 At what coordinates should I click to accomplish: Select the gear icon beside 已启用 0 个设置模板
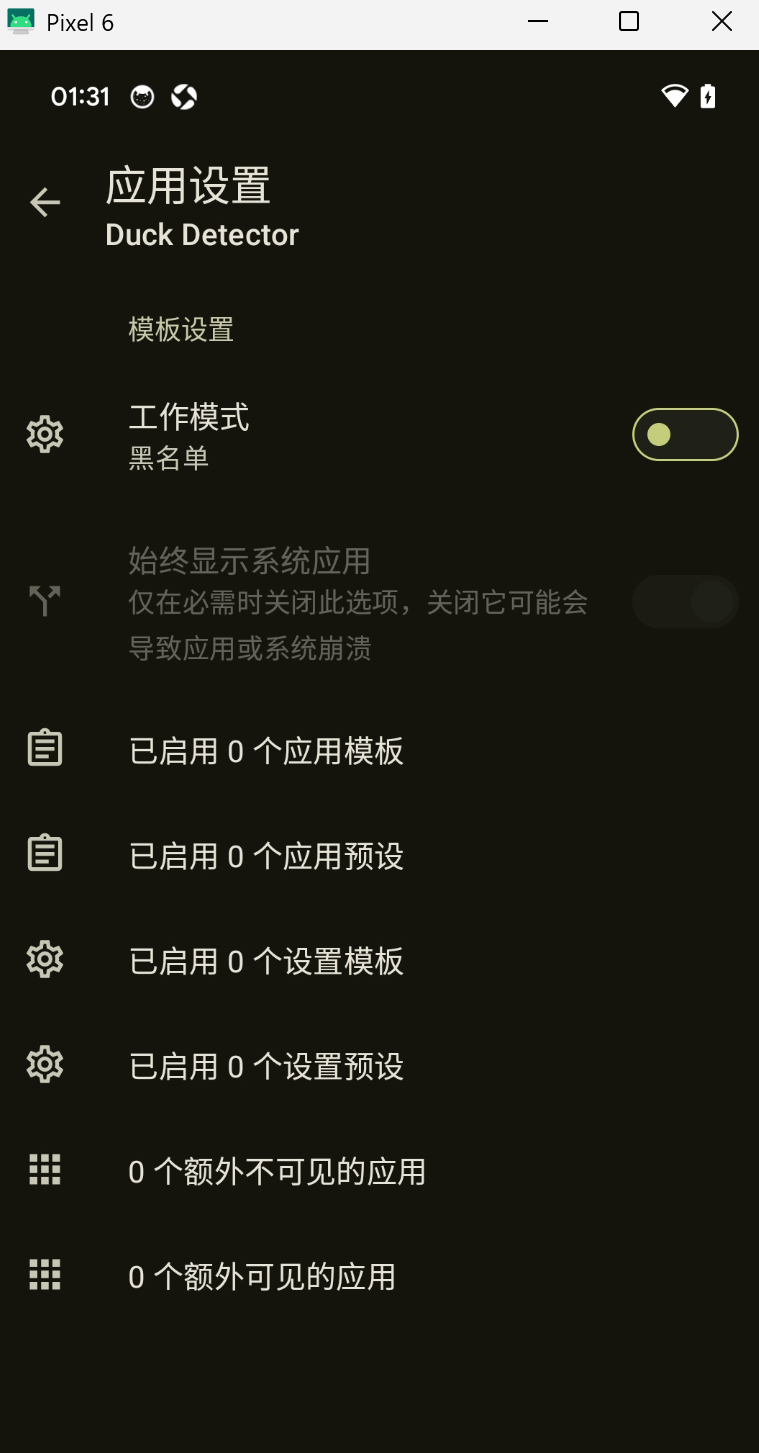click(44, 958)
